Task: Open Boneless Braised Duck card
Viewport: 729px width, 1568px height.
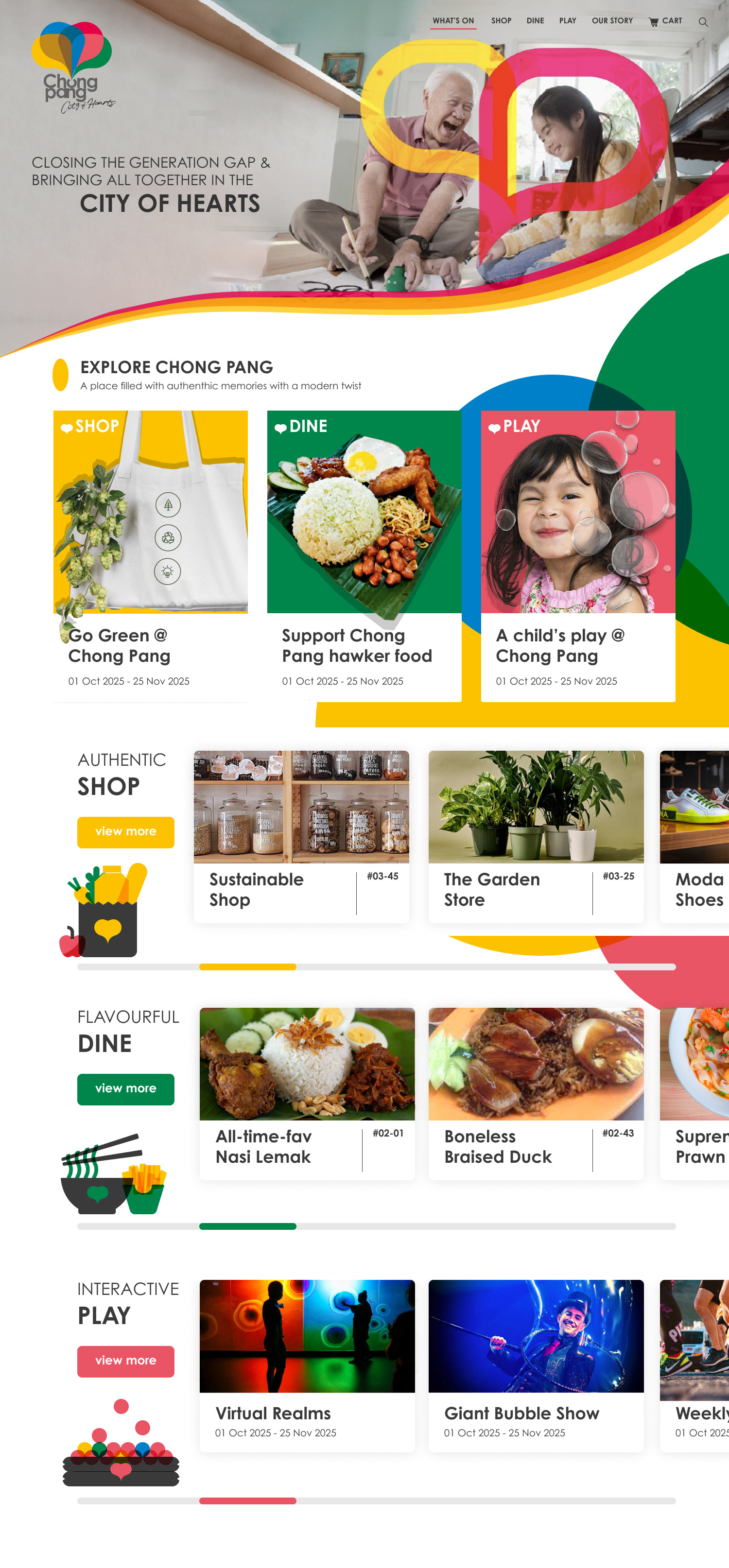Action: pos(536,1094)
